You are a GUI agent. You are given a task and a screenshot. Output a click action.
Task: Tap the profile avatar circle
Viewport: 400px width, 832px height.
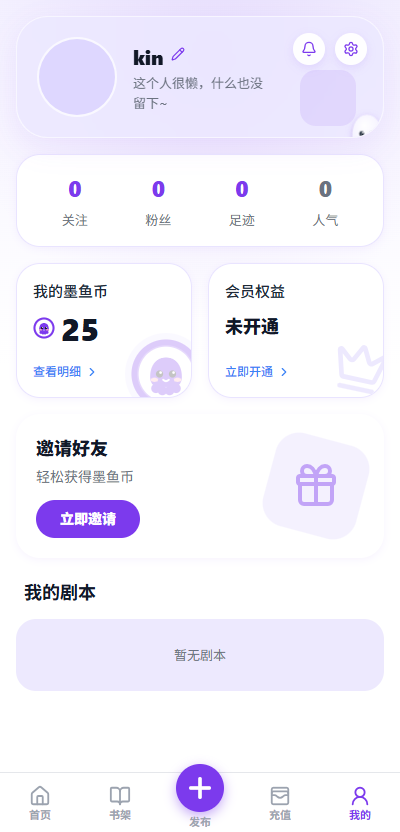click(x=77, y=77)
